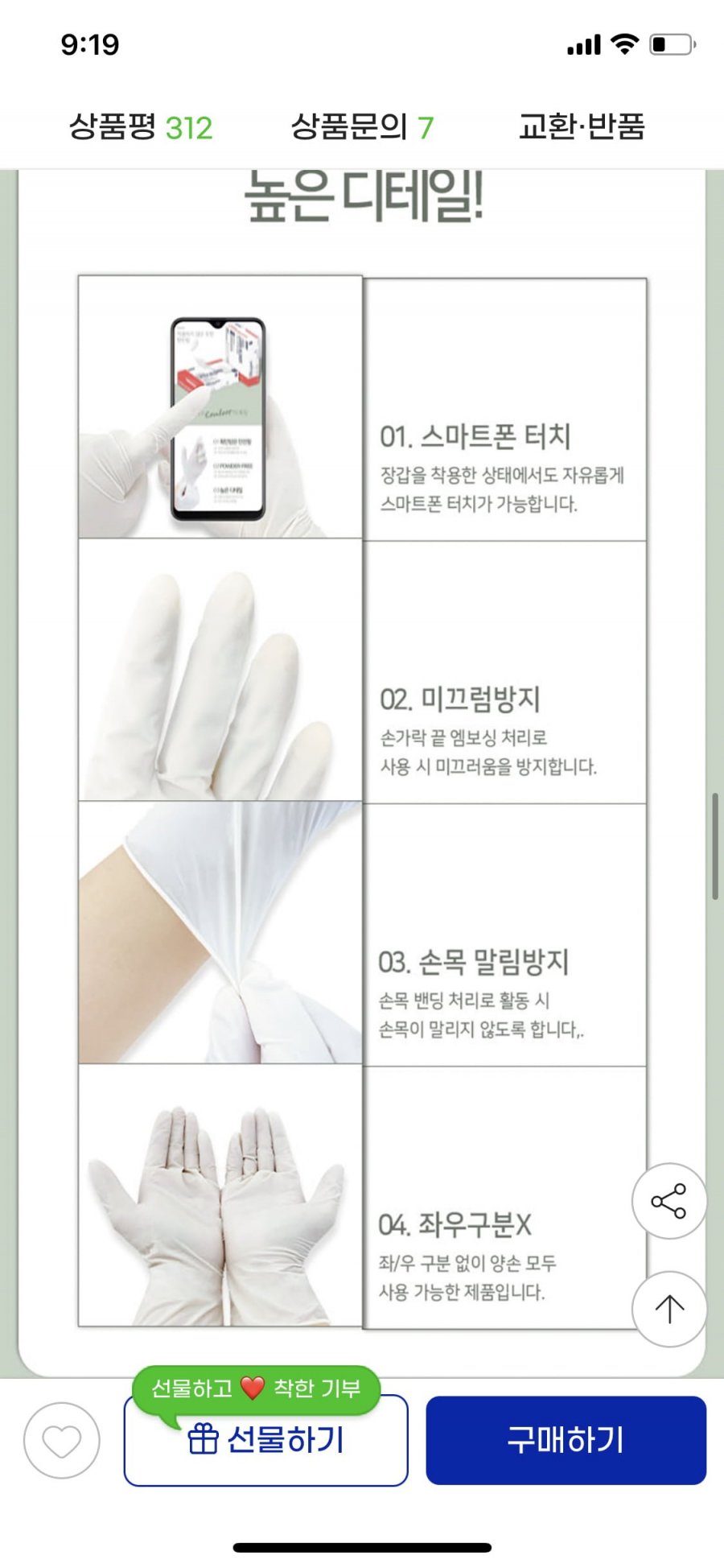This screenshot has width=724, height=1568.
Task: Tap 구매하기 to purchase
Action: tap(566, 1440)
